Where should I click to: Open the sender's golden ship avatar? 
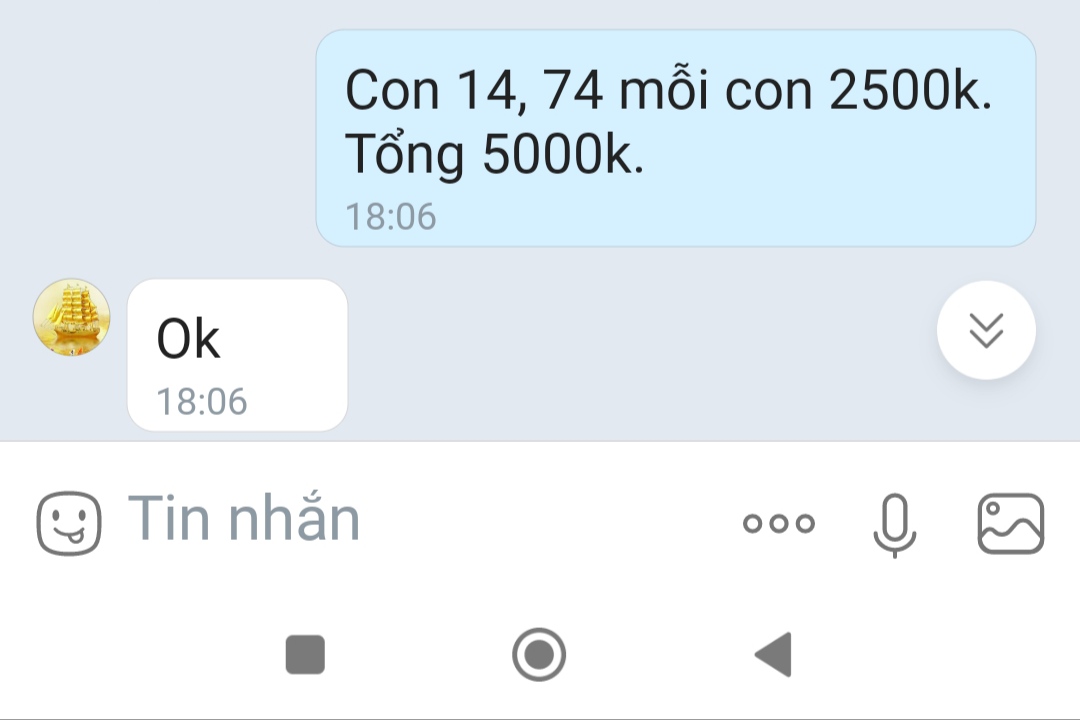(x=72, y=318)
